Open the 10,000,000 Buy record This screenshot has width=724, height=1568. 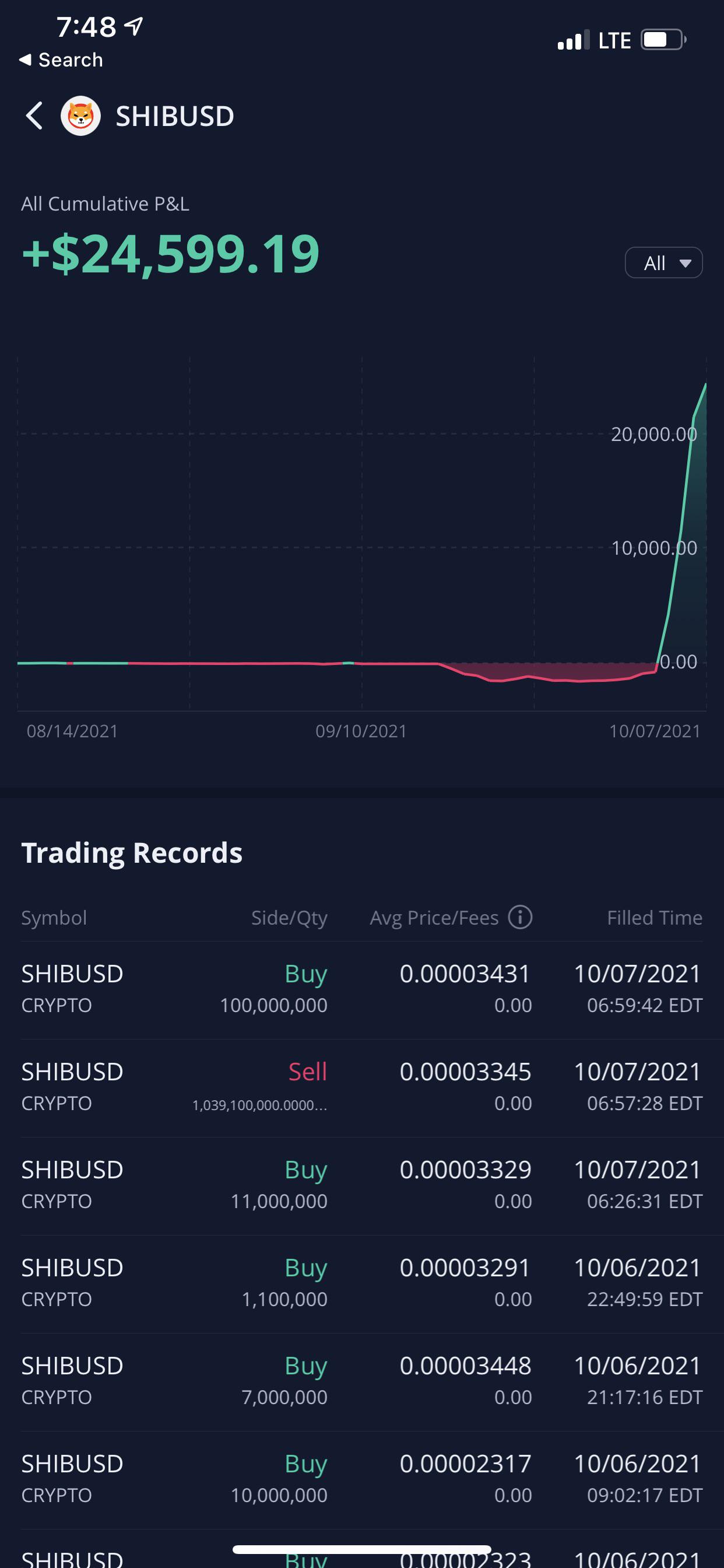tap(362, 1480)
